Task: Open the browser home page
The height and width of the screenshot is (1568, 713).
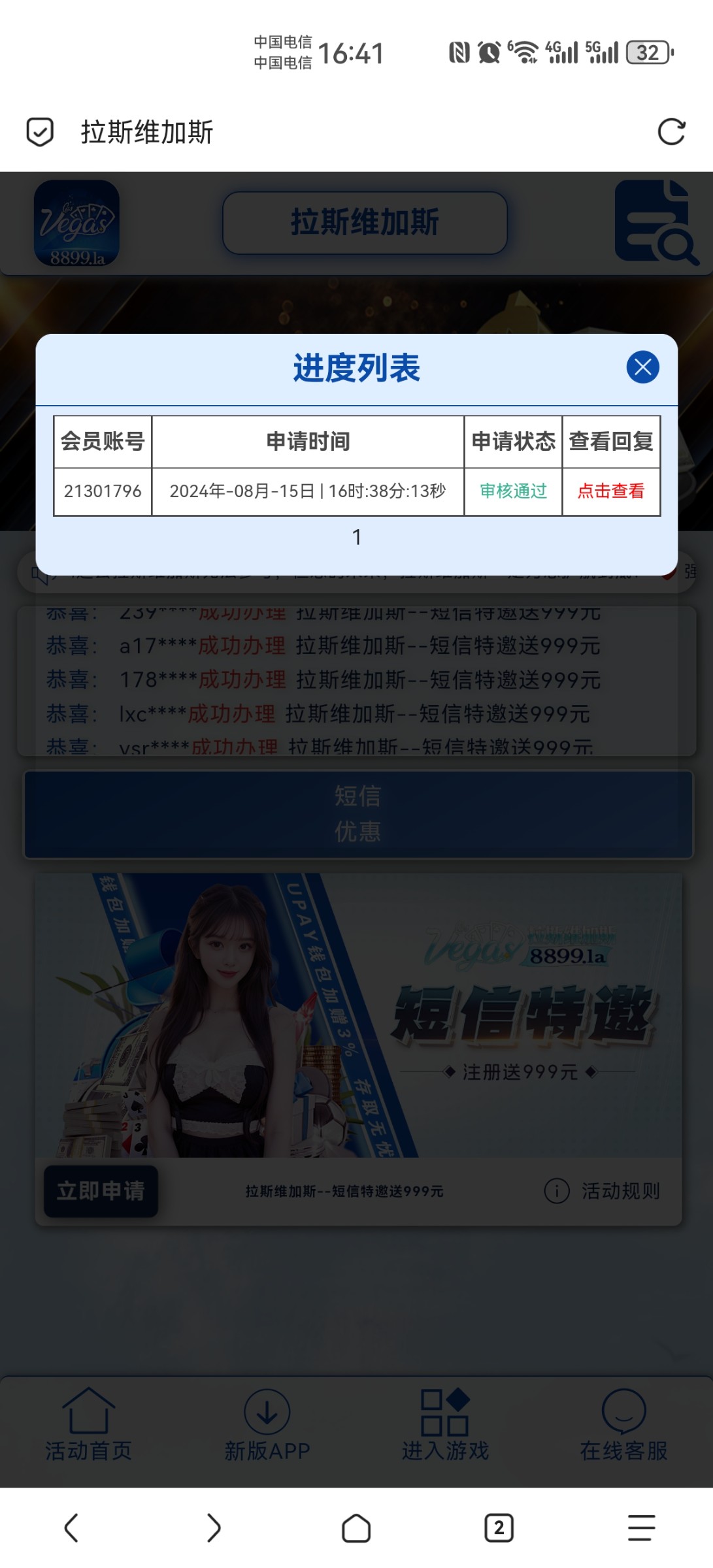Action: tap(356, 1527)
